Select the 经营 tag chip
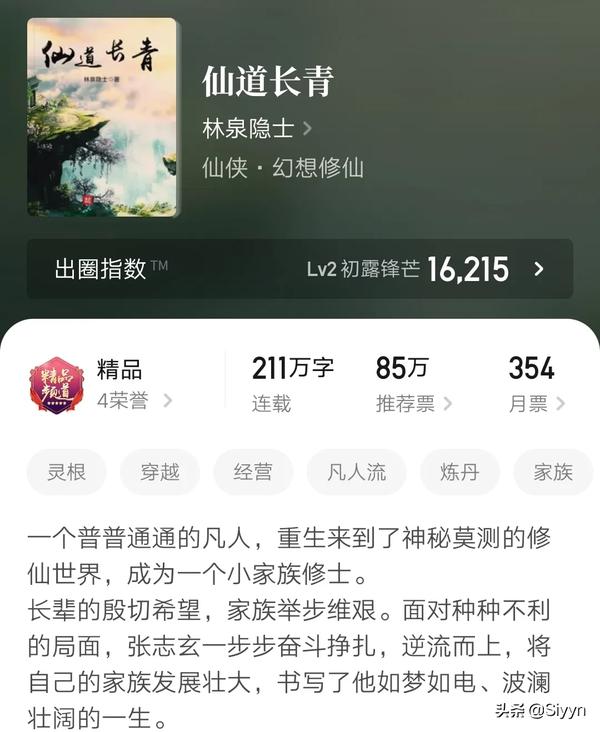Viewport: 600px width, 732px height. pos(253,473)
